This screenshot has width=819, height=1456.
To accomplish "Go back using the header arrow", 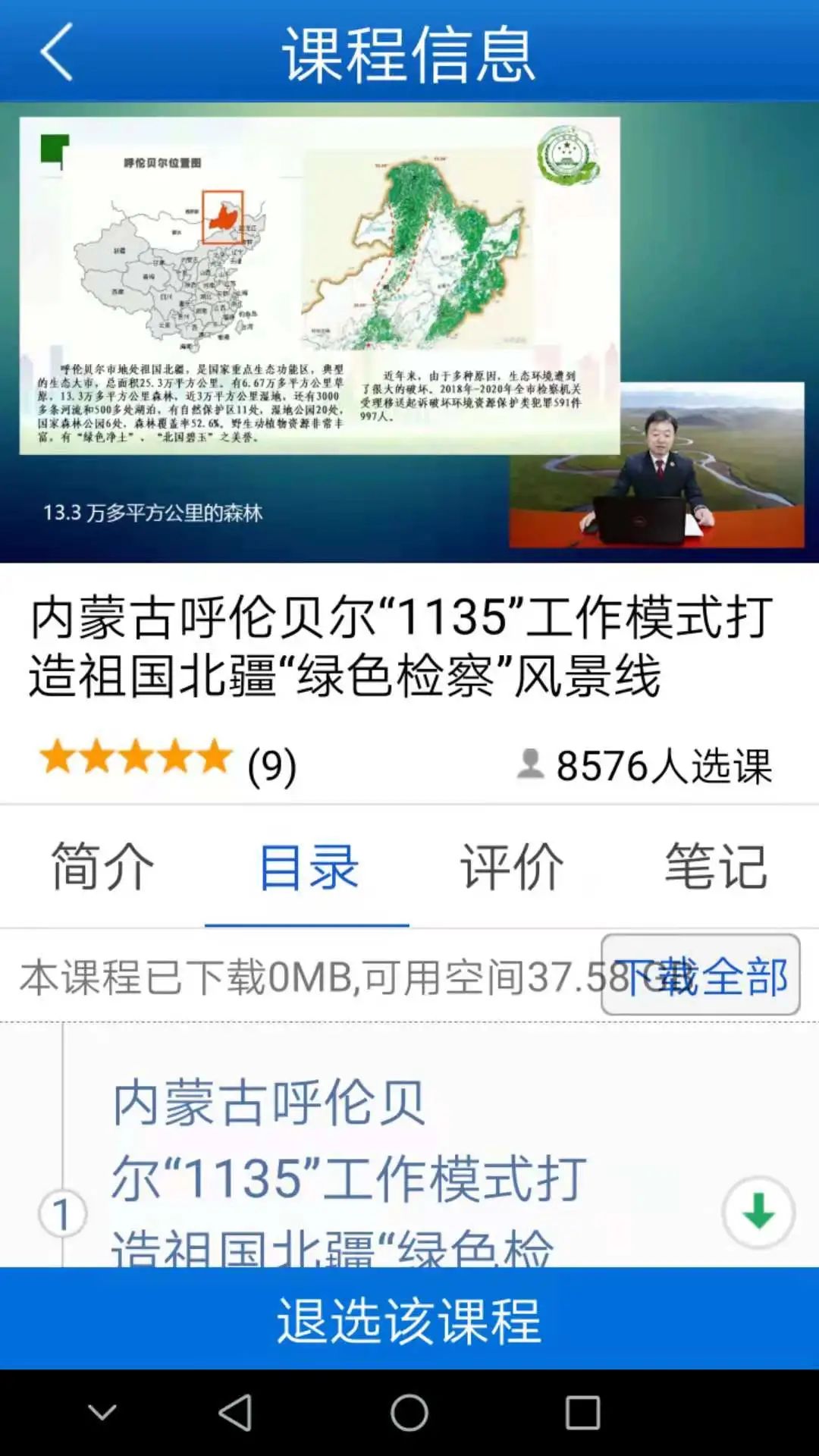I will click(57, 52).
